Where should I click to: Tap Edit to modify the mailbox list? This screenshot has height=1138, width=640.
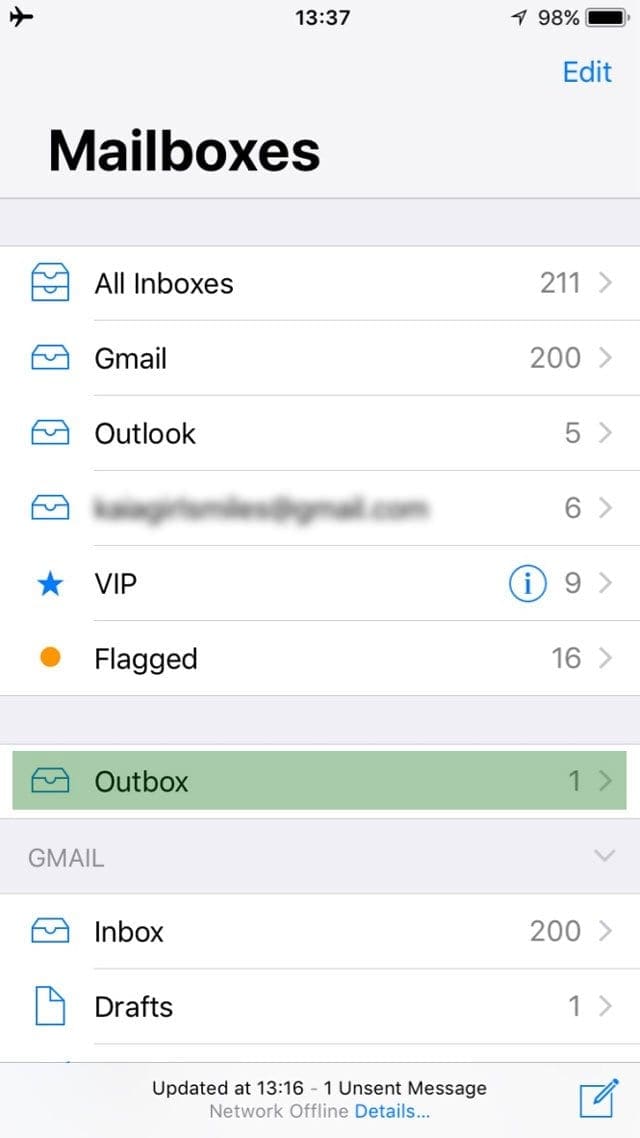tap(587, 72)
